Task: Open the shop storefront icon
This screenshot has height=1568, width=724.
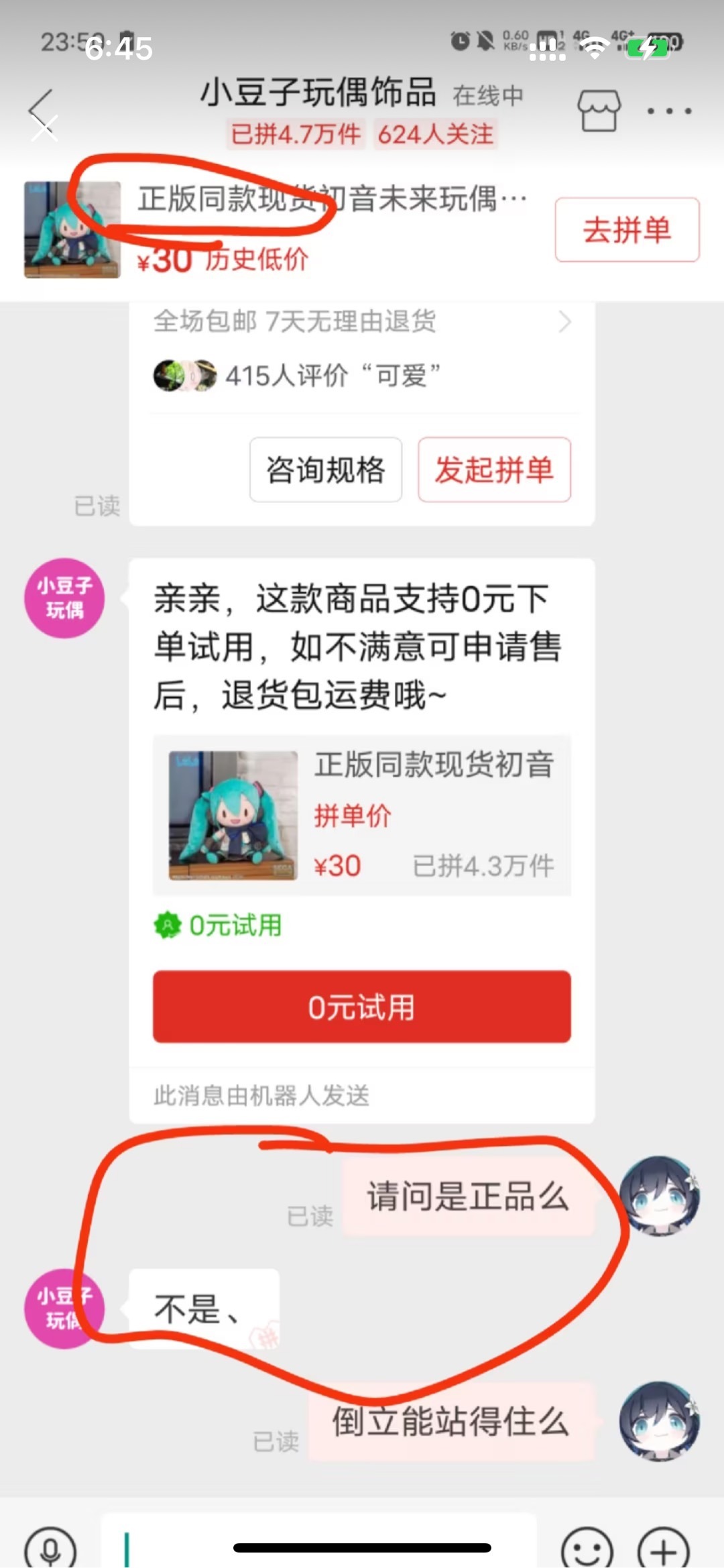Action: click(x=599, y=111)
